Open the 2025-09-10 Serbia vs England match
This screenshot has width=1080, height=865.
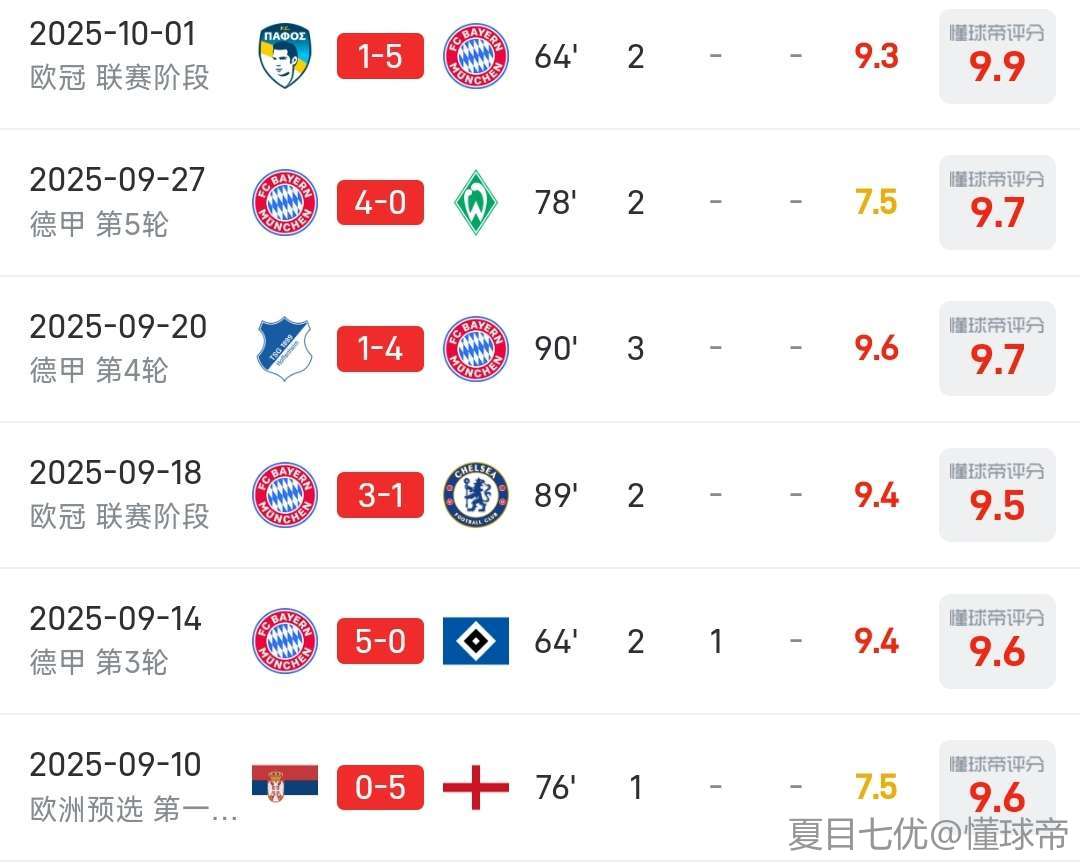point(380,787)
